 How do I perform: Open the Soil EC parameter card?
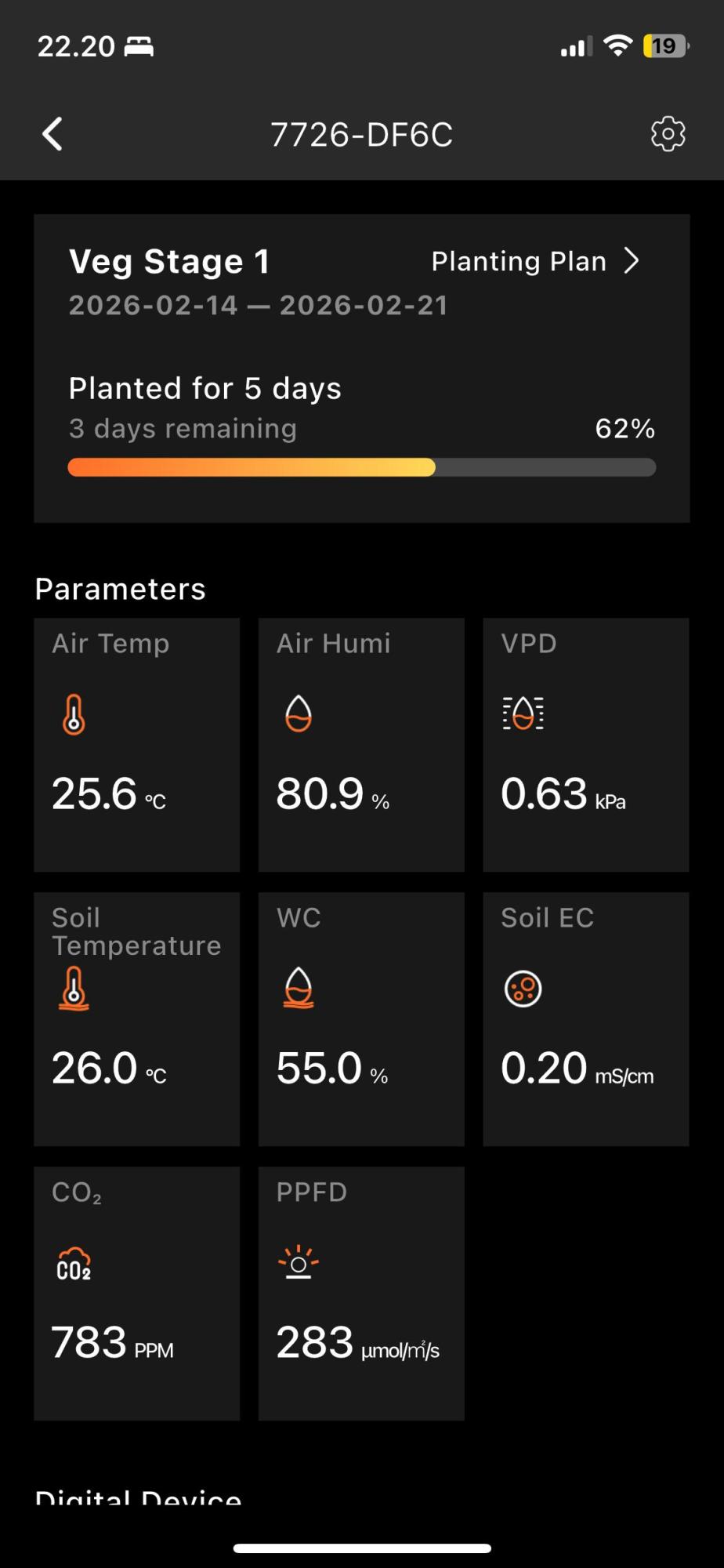click(x=585, y=1018)
